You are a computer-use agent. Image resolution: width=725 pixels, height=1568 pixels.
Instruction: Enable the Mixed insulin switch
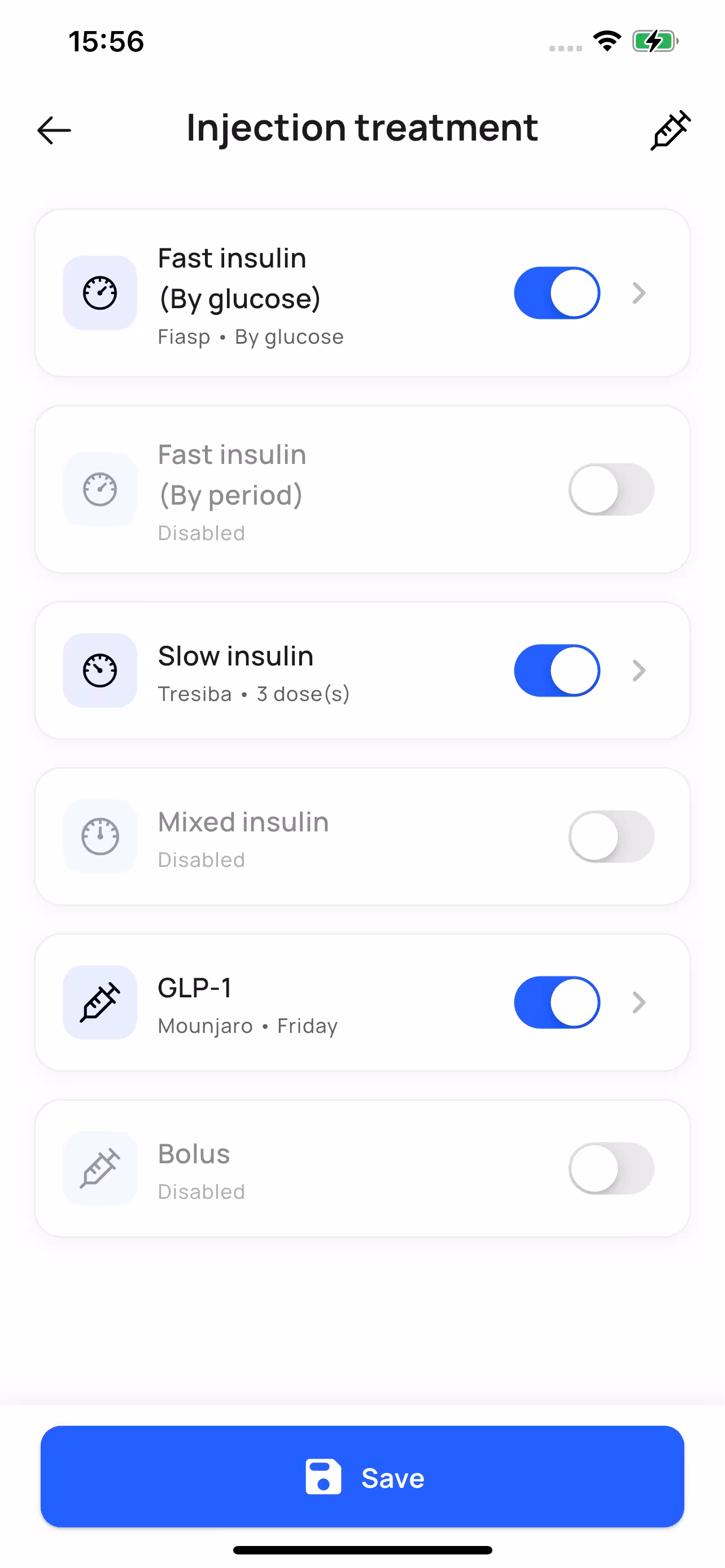611,836
